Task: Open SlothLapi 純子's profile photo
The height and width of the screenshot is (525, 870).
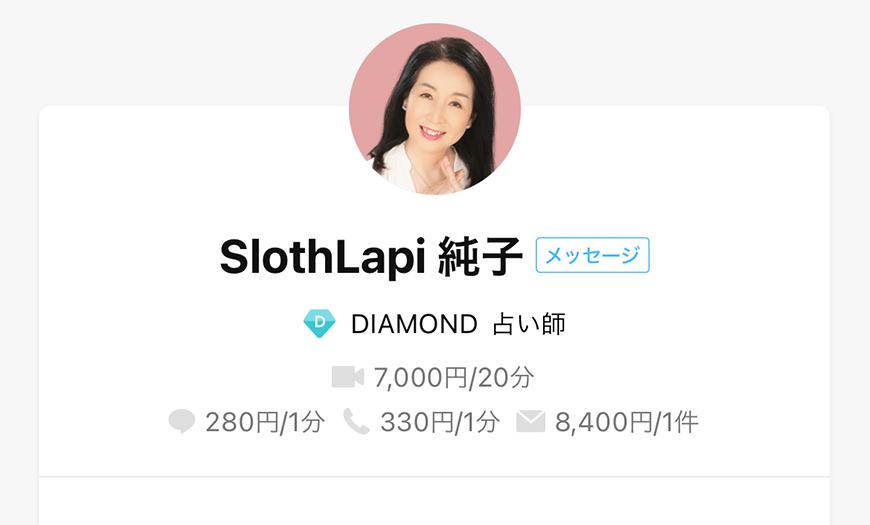Action: 434,108
